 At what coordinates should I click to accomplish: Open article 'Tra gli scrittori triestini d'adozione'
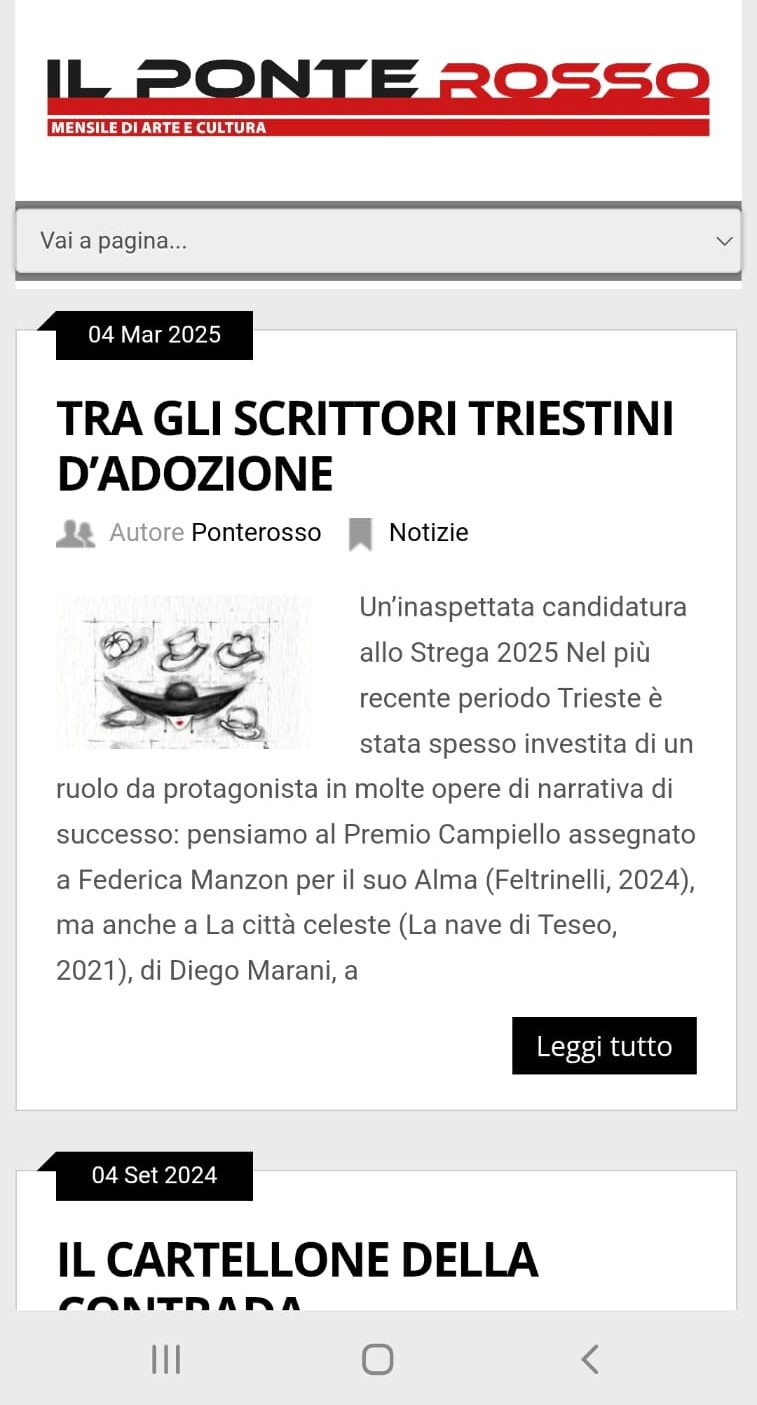365,445
